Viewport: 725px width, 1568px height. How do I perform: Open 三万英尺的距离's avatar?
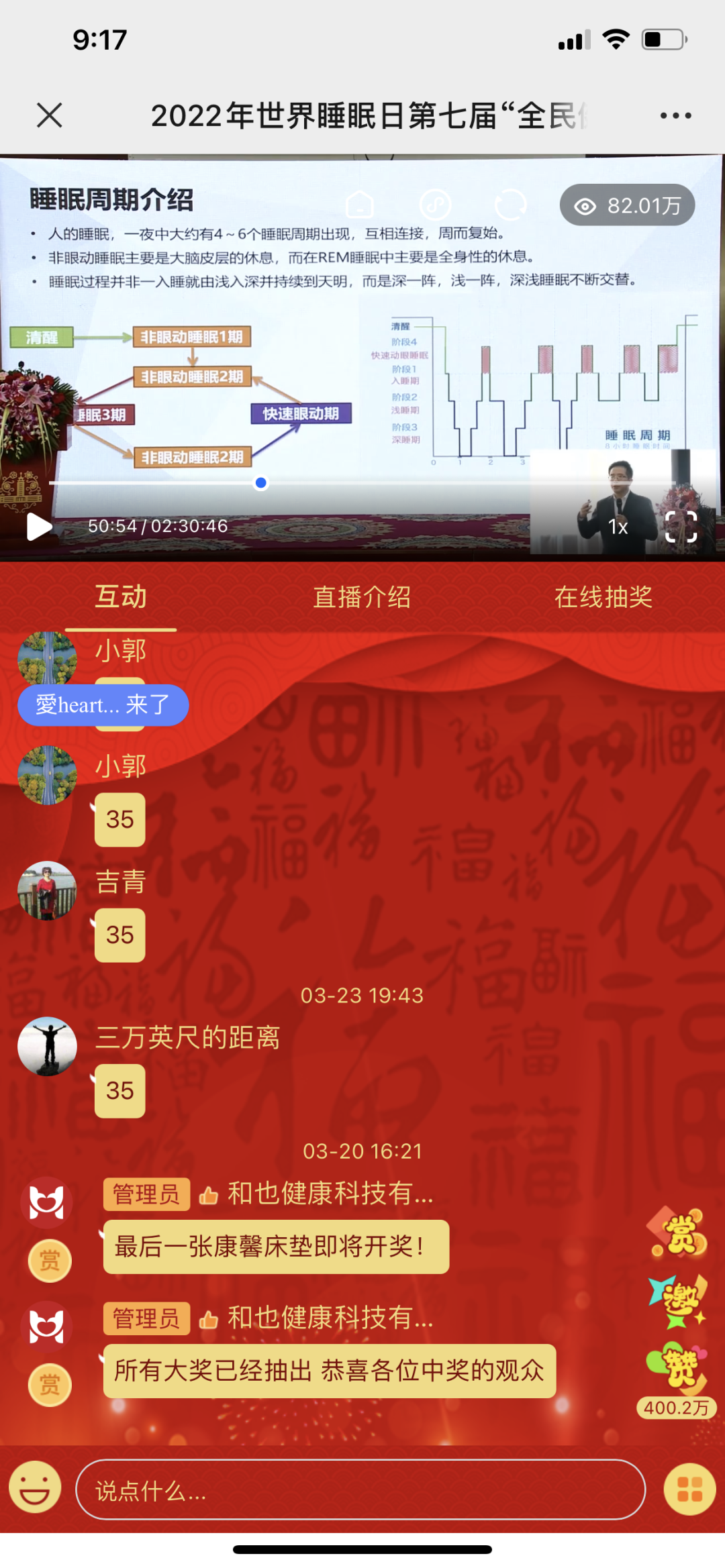pyautogui.click(x=47, y=1046)
